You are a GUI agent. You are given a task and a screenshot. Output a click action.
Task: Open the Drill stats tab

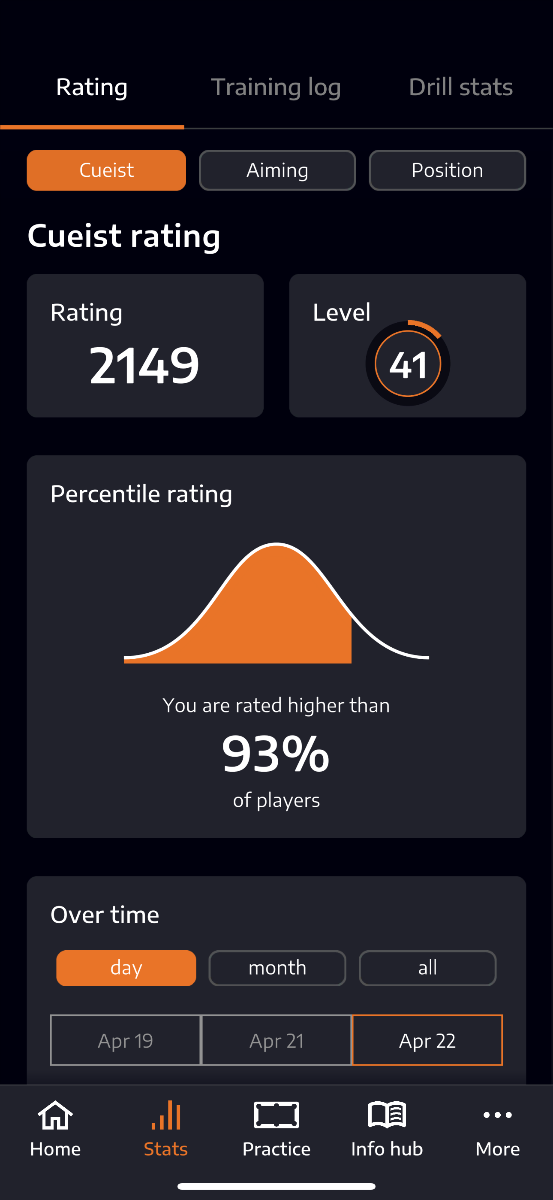(x=461, y=87)
